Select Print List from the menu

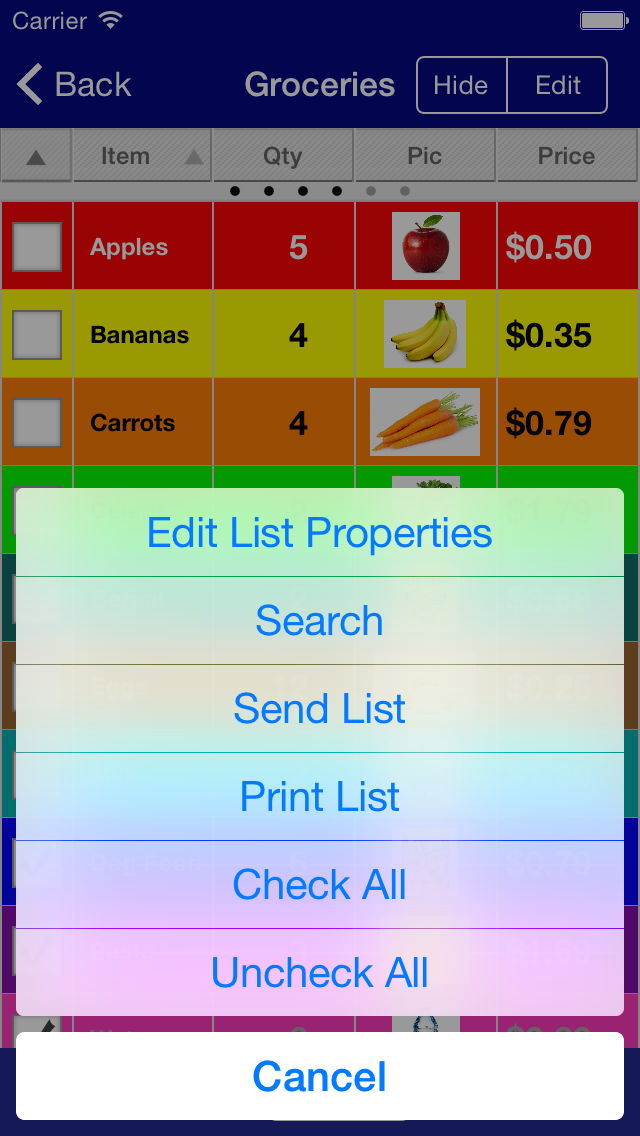coord(320,797)
